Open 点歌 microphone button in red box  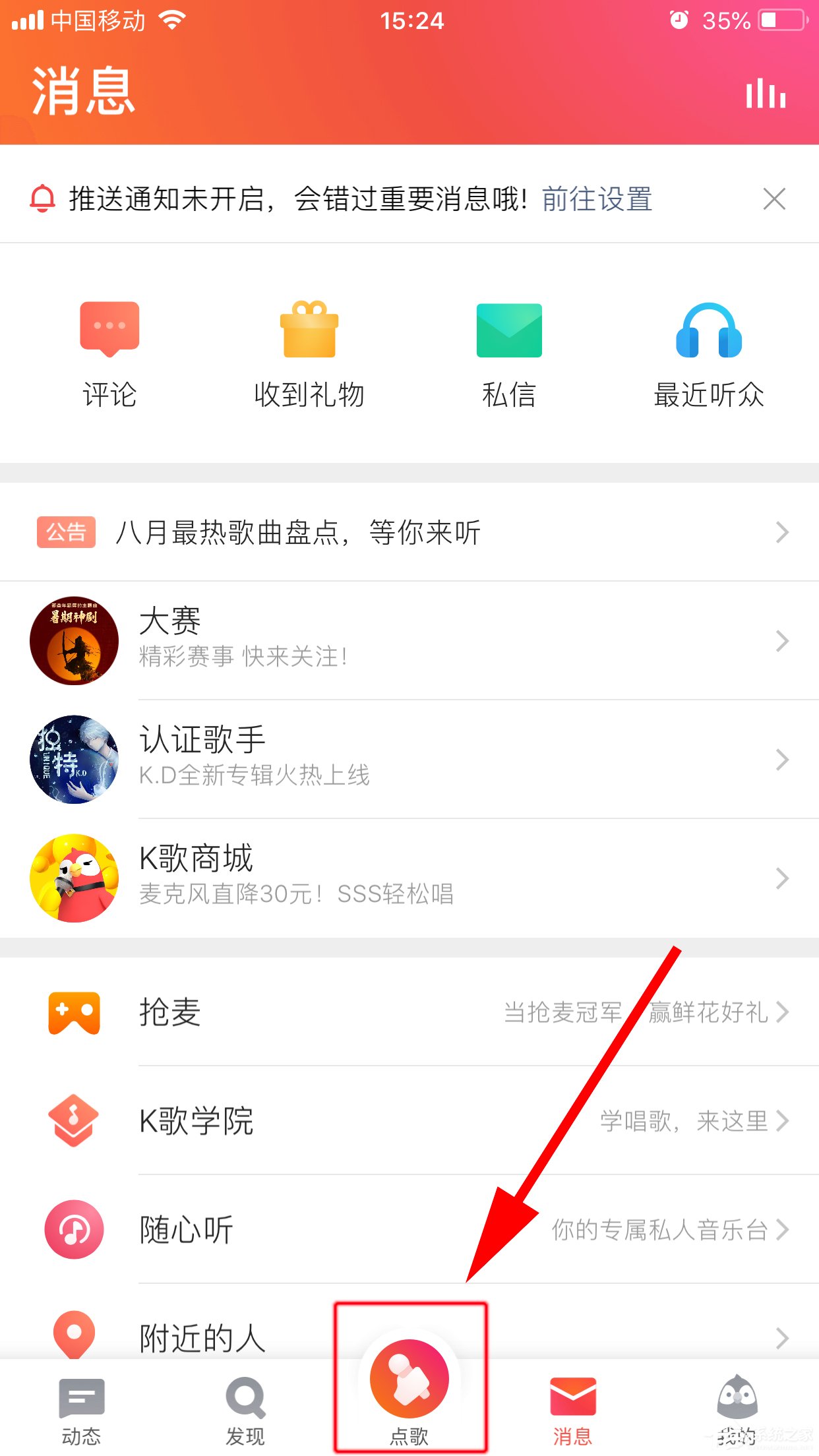tap(409, 1378)
